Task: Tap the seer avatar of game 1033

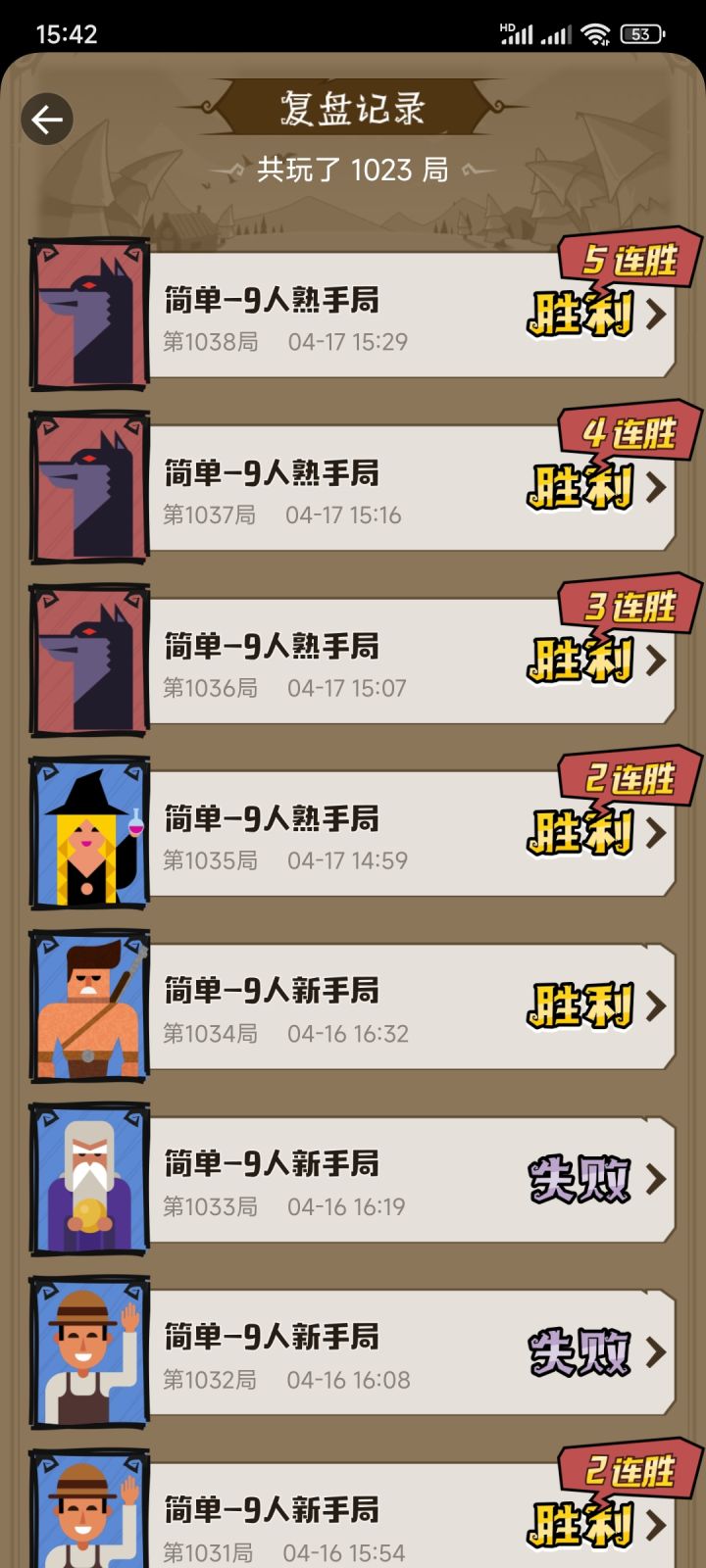Action: (x=88, y=1178)
